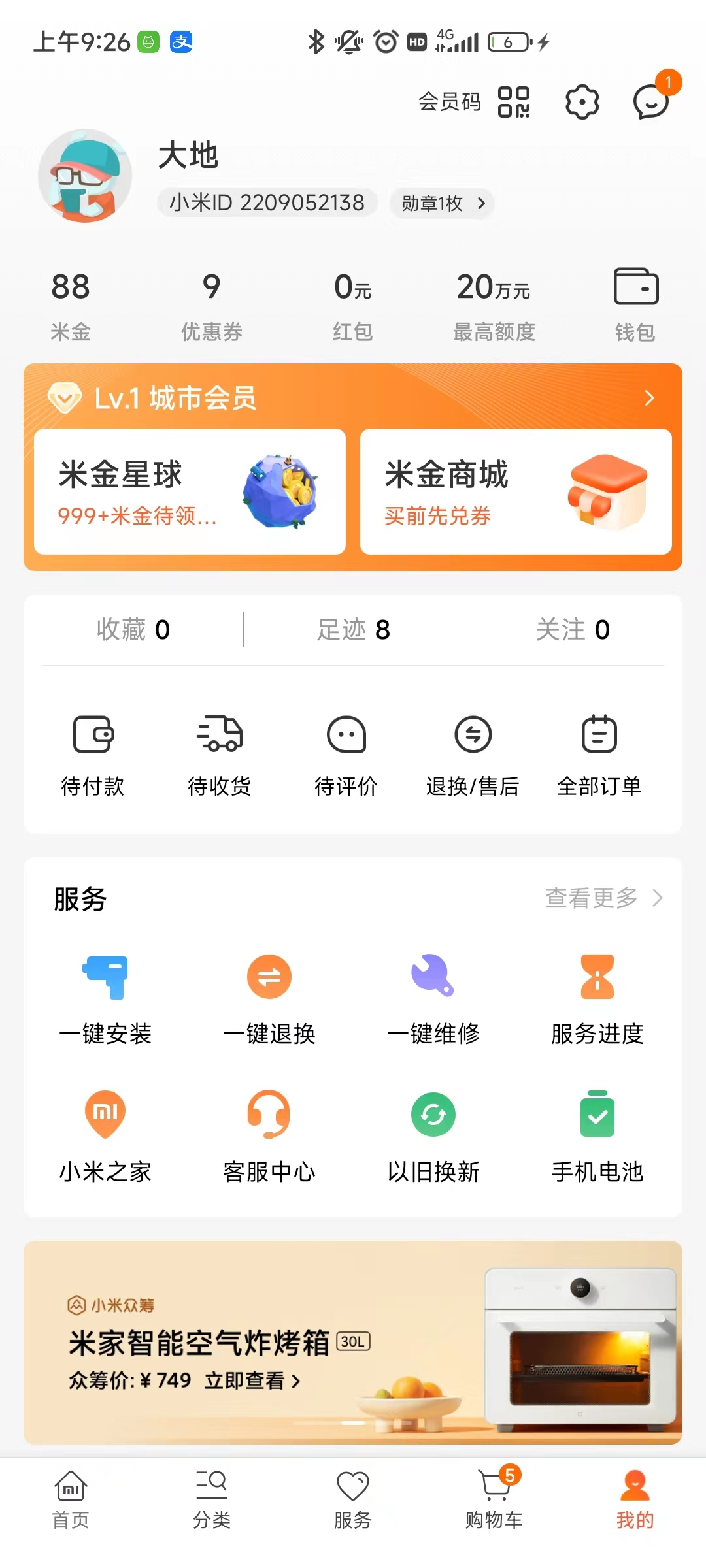This screenshot has height=1568, width=706.
Task: Open the settings gear icon
Action: 581,101
